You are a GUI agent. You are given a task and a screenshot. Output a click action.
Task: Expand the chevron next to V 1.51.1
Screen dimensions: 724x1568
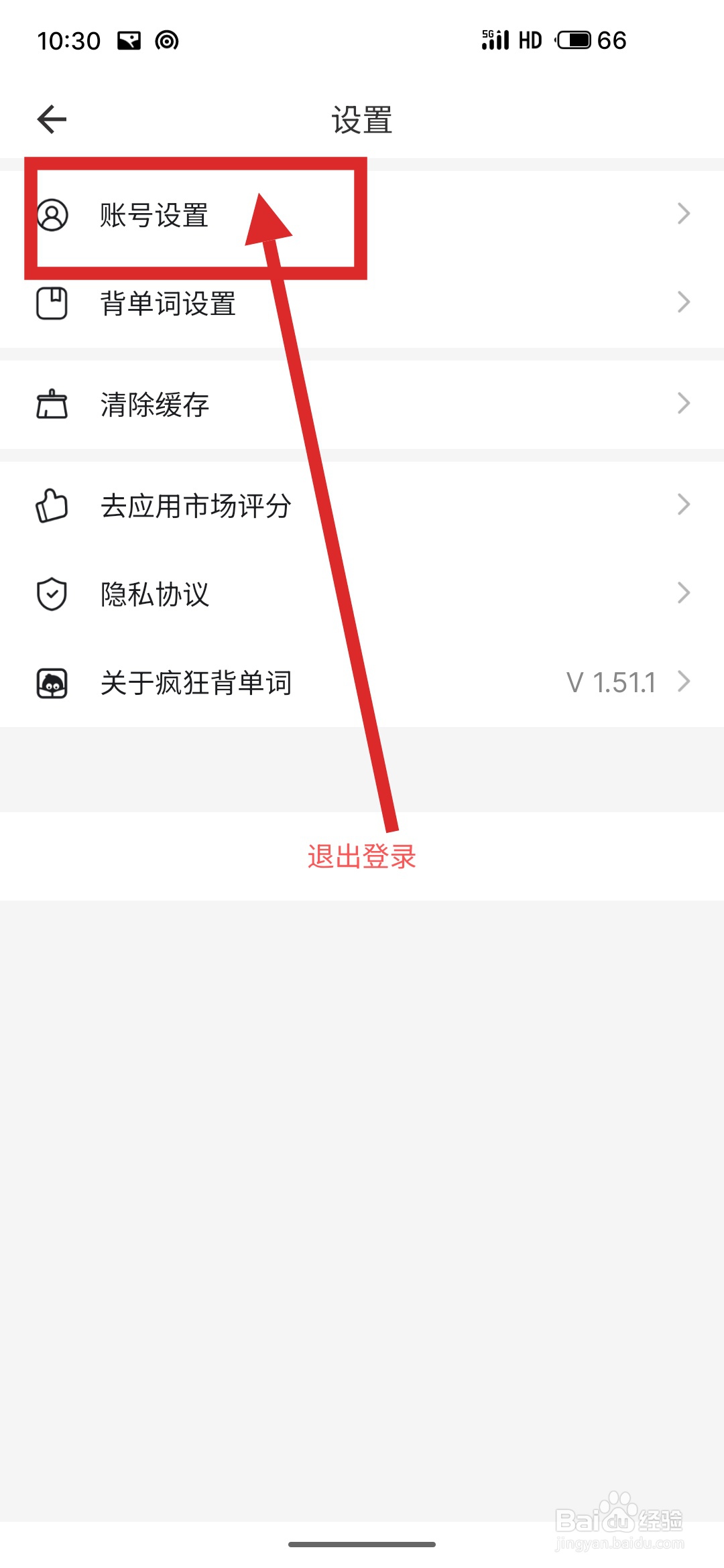point(684,681)
